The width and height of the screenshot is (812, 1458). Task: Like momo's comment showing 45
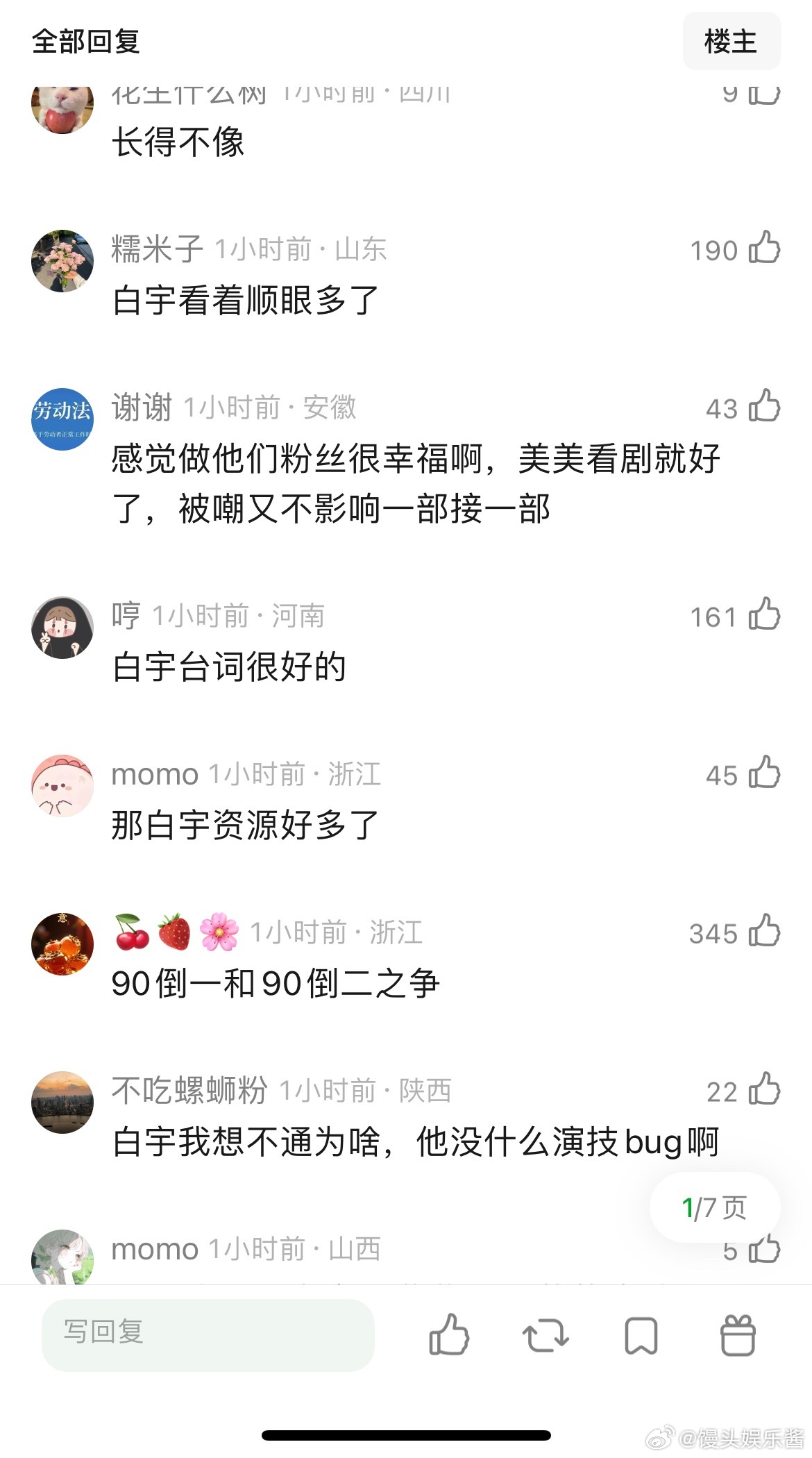pyautogui.click(x=765, y=775)
